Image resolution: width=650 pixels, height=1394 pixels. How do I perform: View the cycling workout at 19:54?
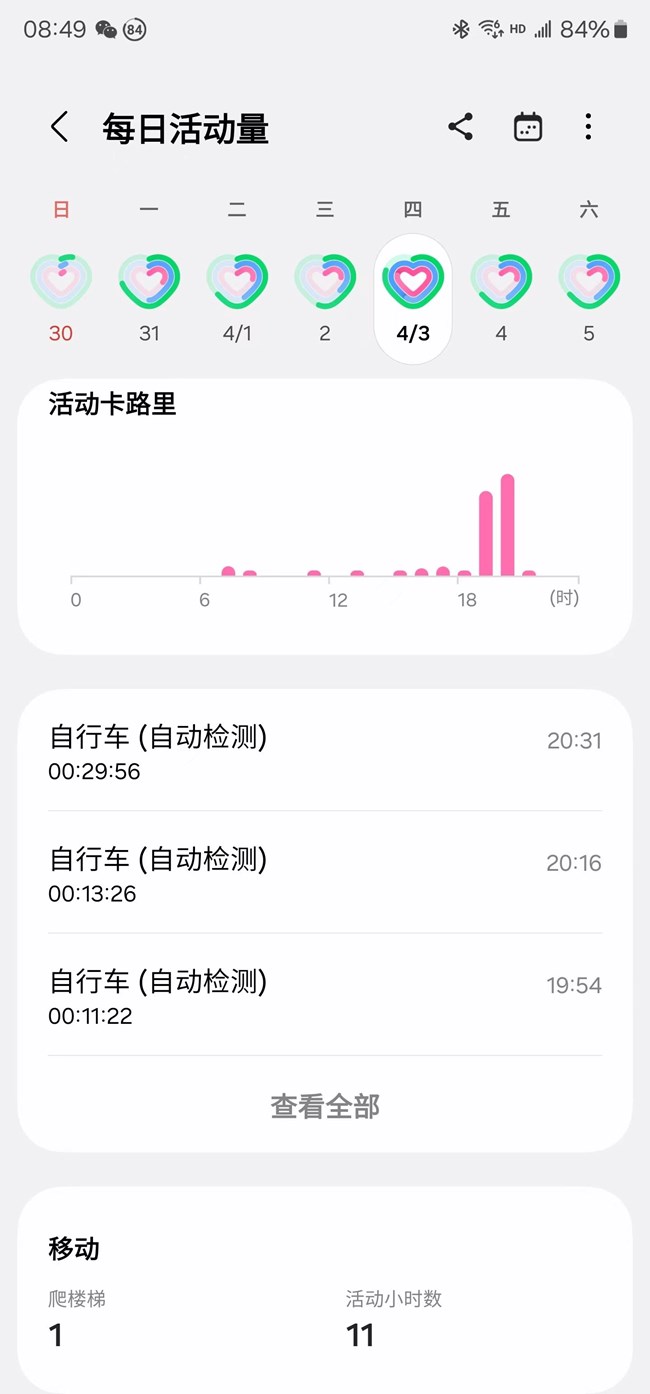[325, 996]
